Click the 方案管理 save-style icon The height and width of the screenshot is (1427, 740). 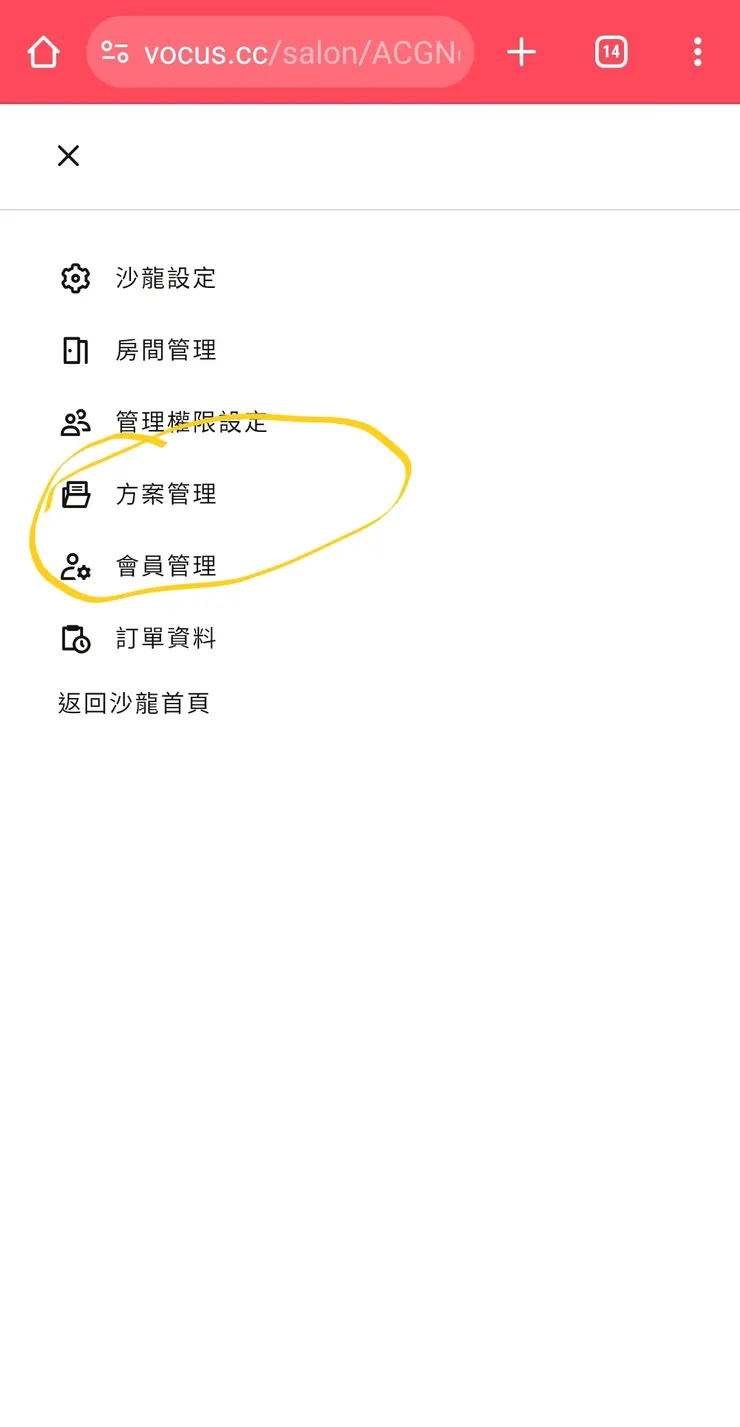coord(75,494)
